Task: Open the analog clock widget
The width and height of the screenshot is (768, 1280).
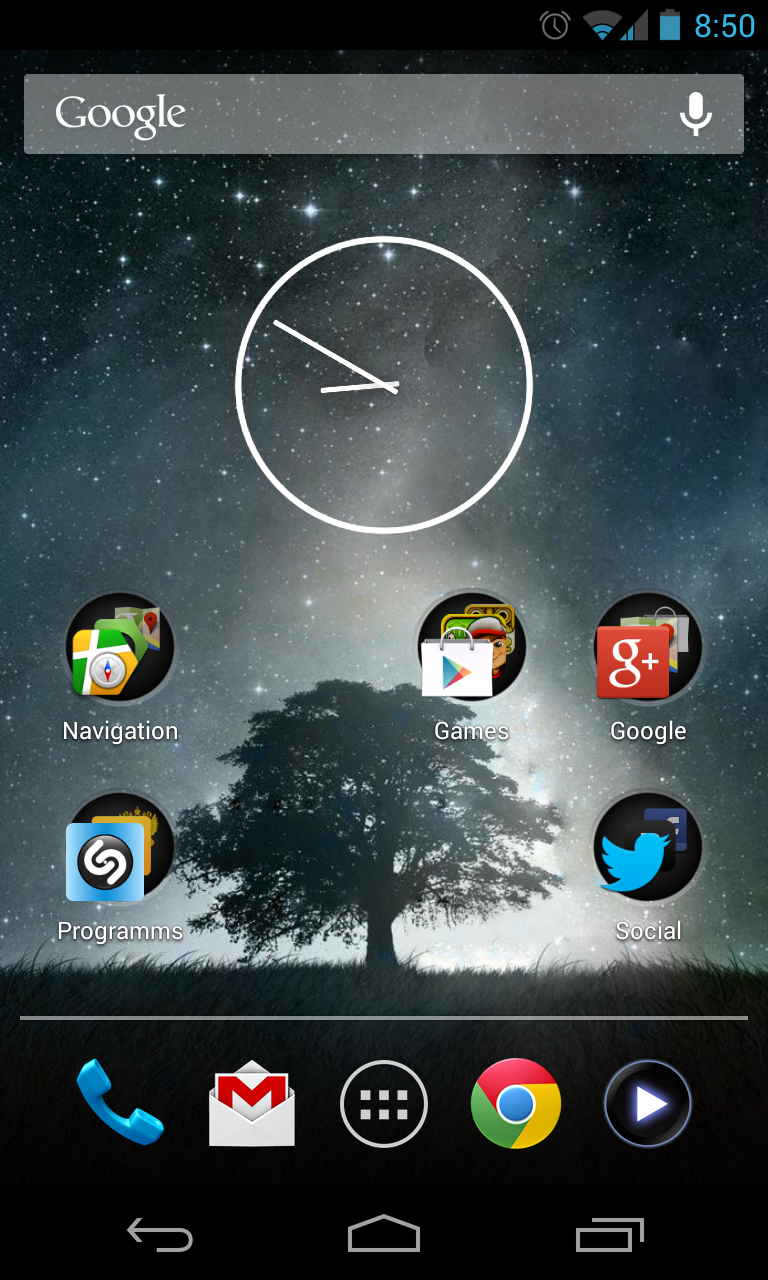Action: [384, 384]
